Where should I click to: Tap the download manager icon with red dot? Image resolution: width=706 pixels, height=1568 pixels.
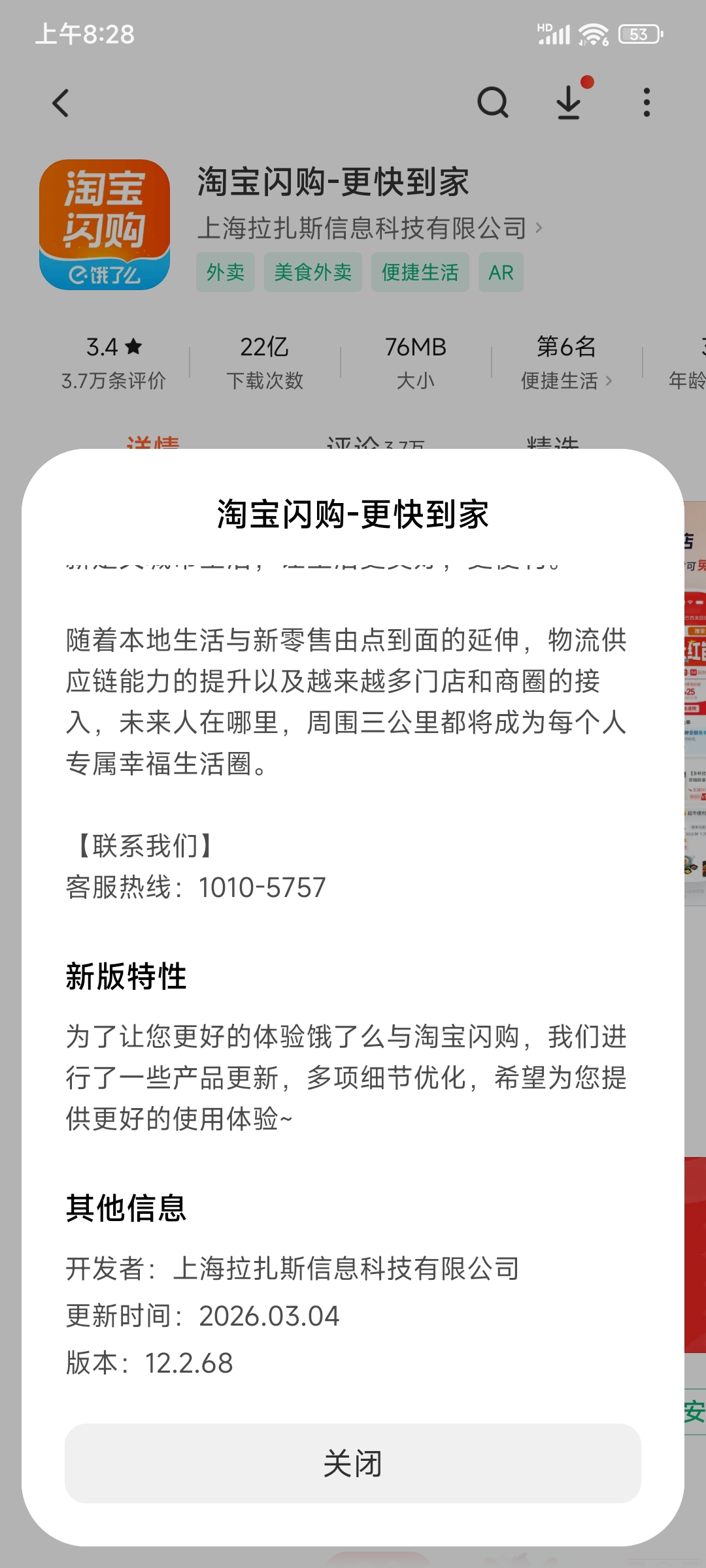click(x=569, y=103)
